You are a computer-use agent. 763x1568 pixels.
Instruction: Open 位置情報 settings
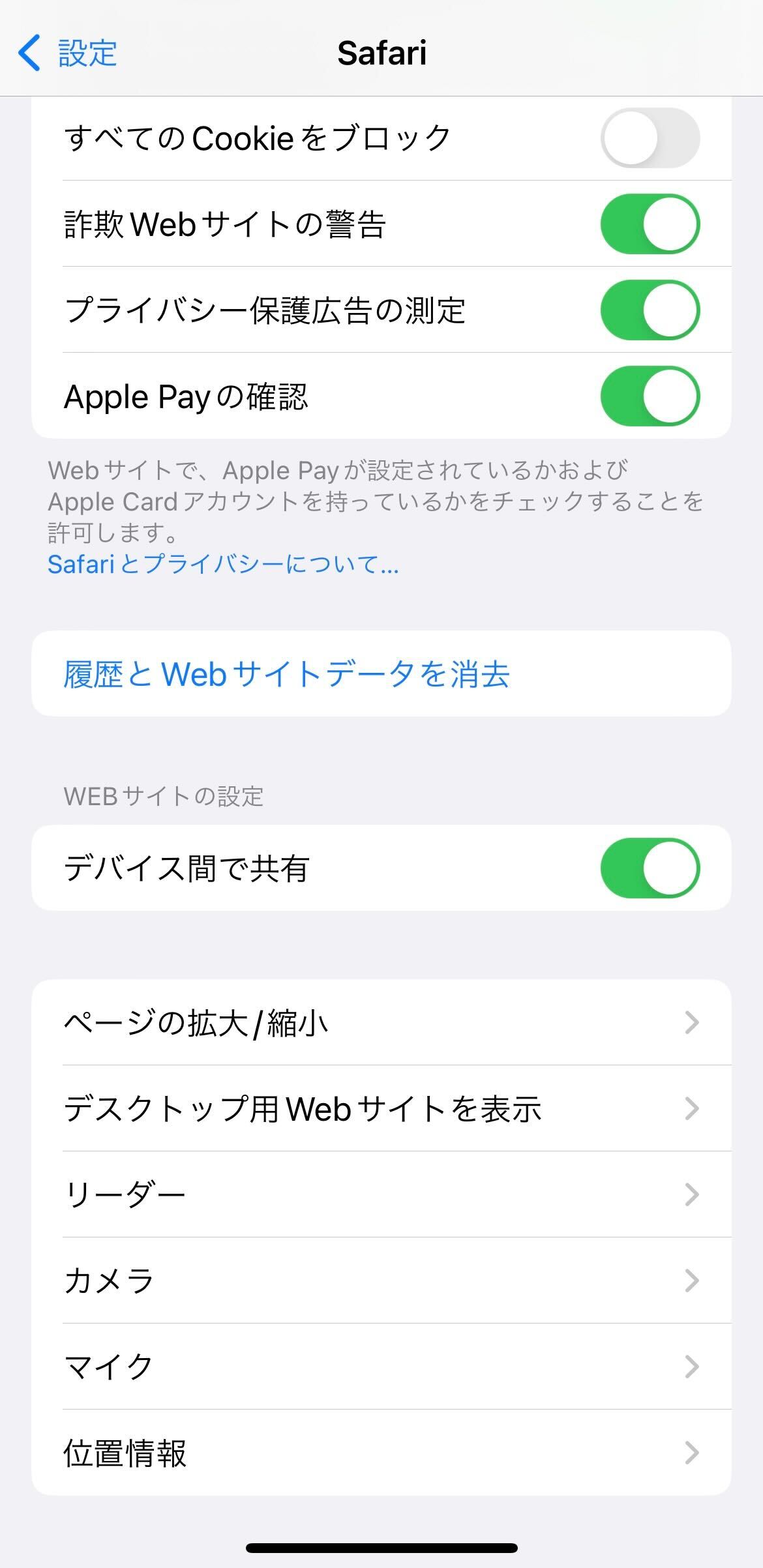[x=381, y=1453]
